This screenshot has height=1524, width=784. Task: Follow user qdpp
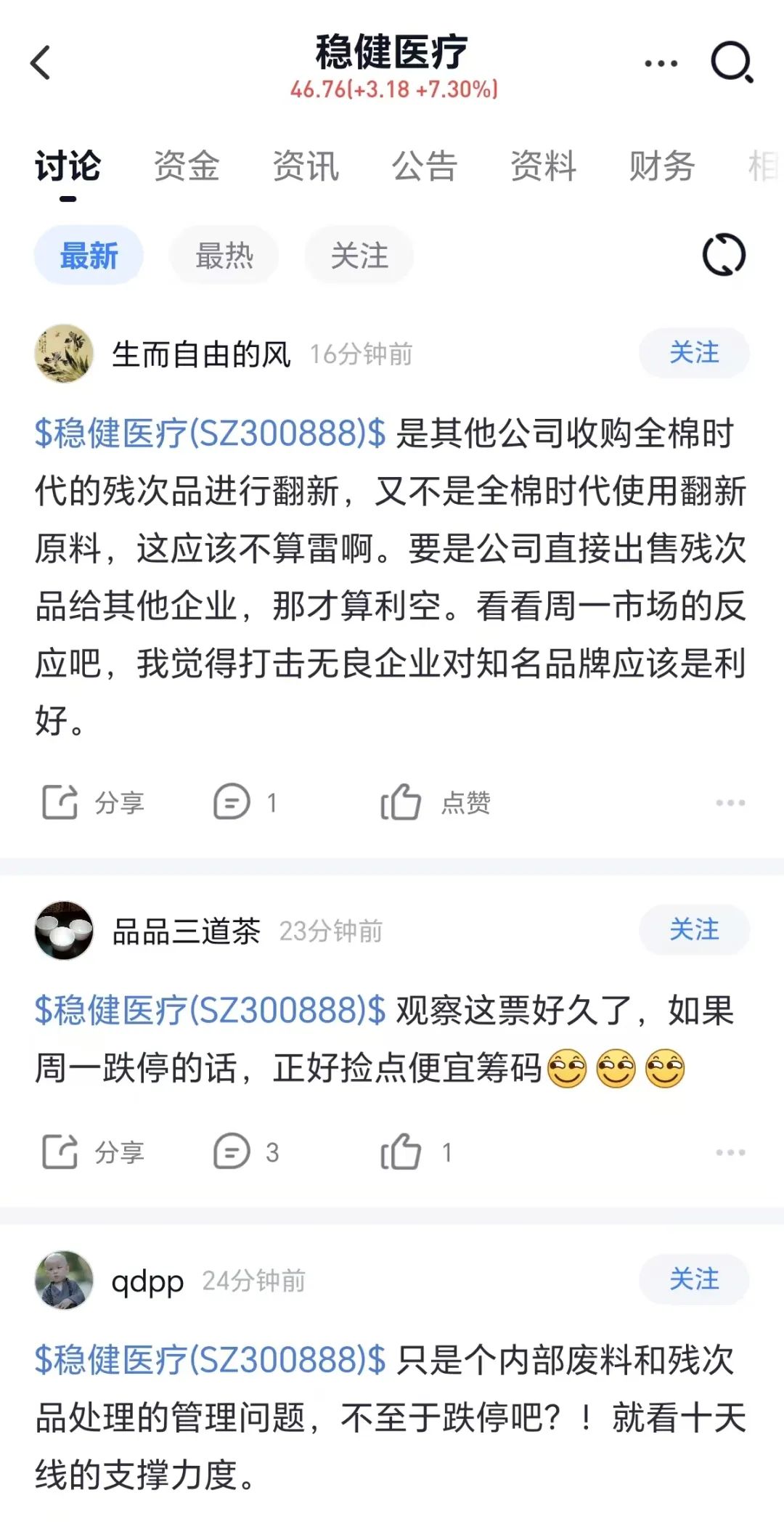click(x=693, y=1279)
